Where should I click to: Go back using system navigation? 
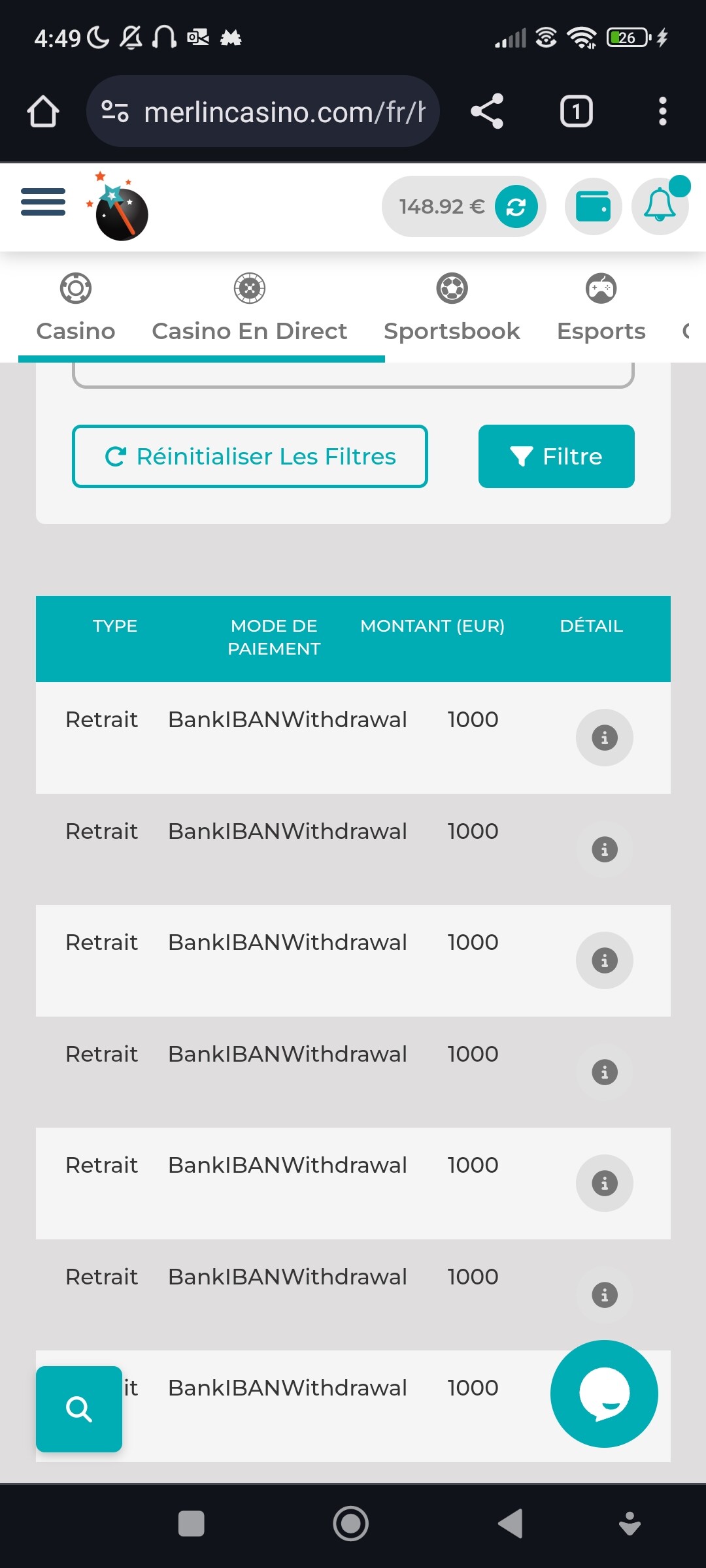[x=511, y=1524]
